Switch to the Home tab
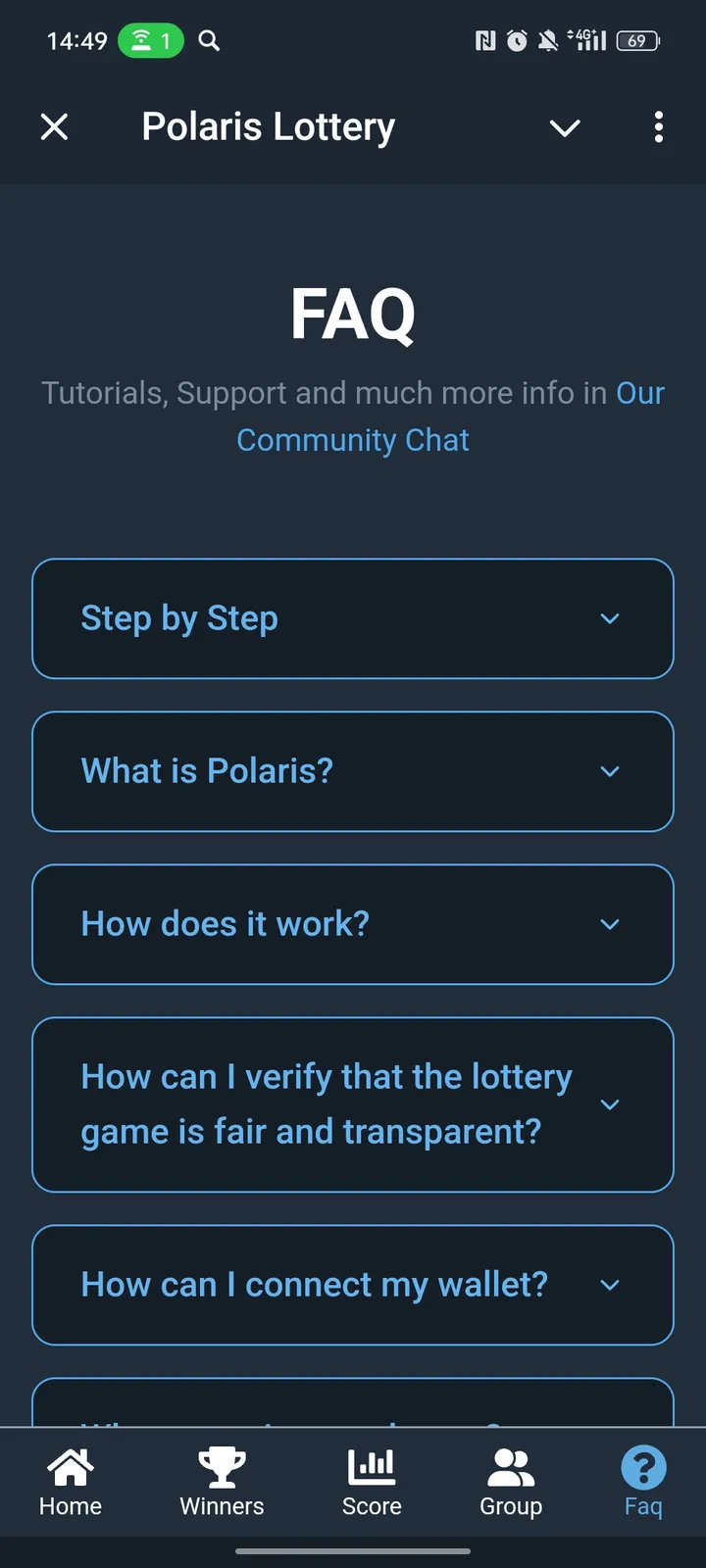 click(x=70, y=1482)
